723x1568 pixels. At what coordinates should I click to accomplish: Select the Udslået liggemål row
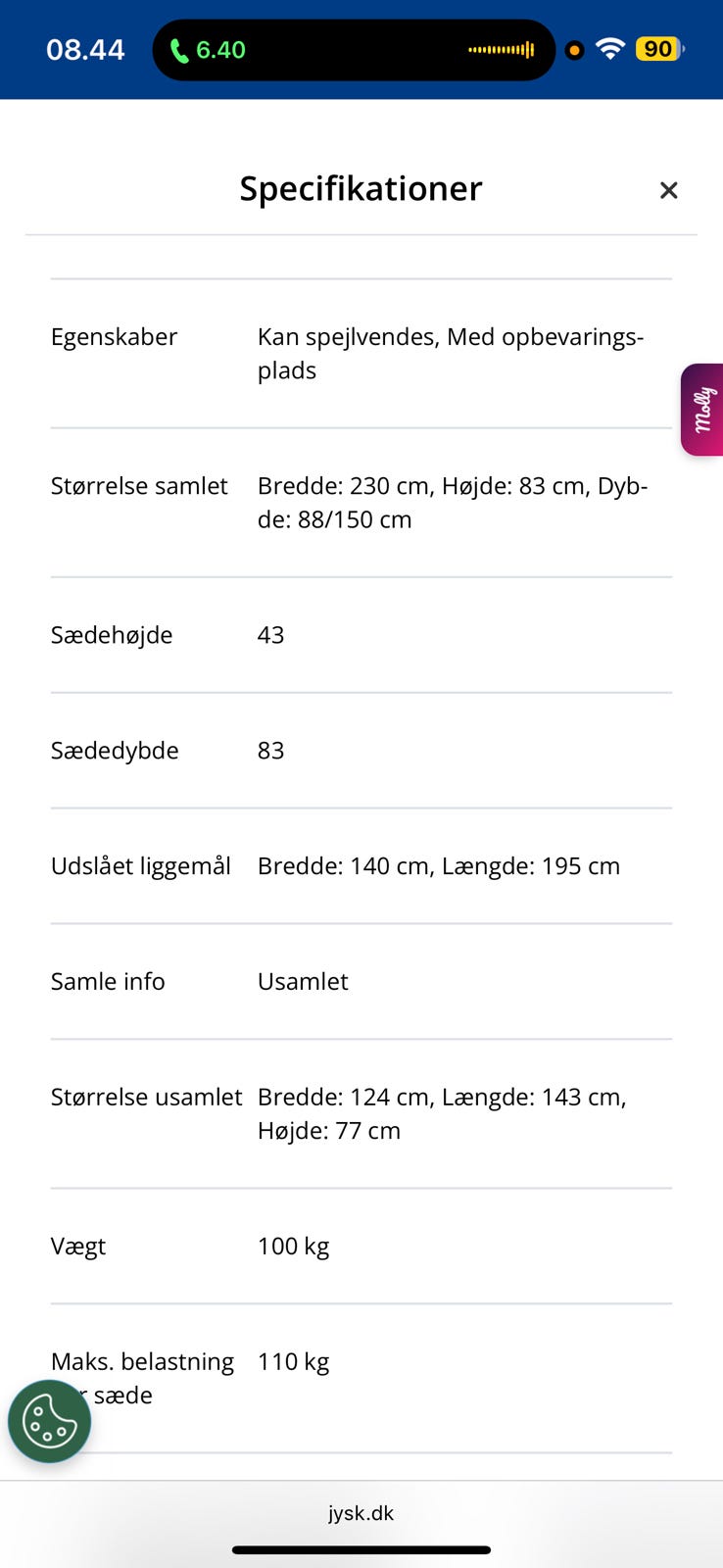point(361,866)
